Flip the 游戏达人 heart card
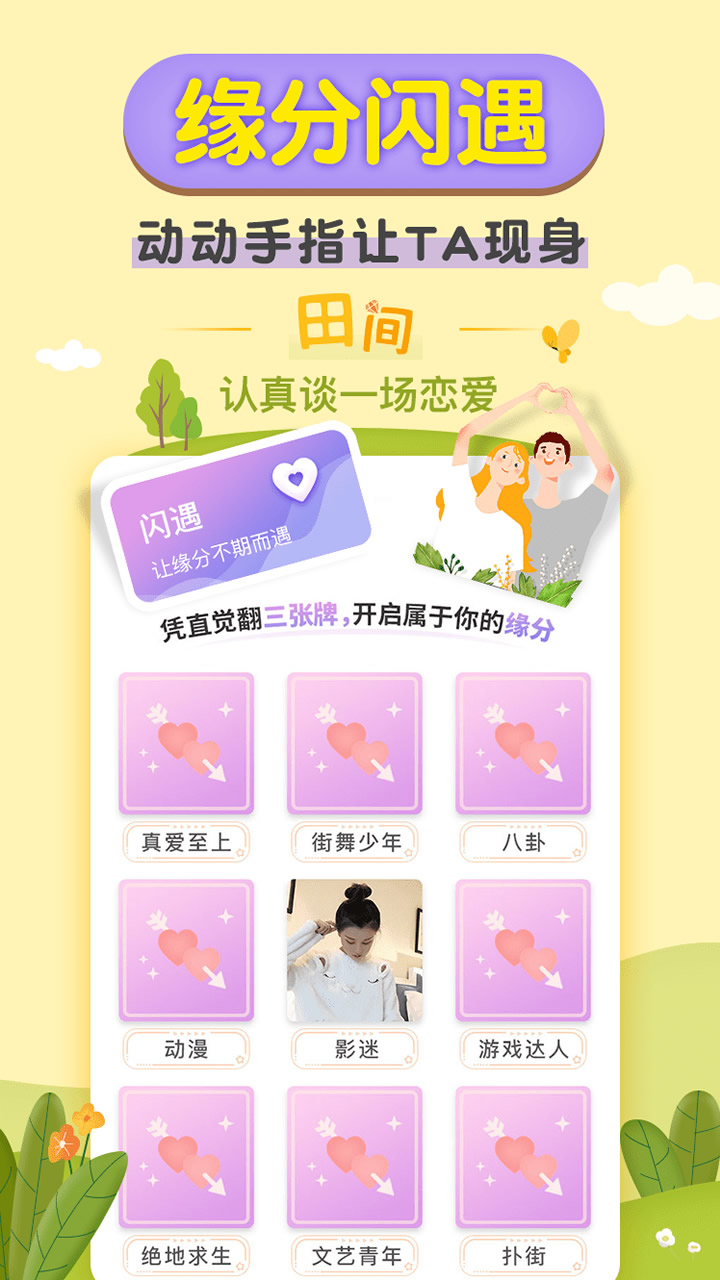The image size is (720, 1280). [523, 950]
